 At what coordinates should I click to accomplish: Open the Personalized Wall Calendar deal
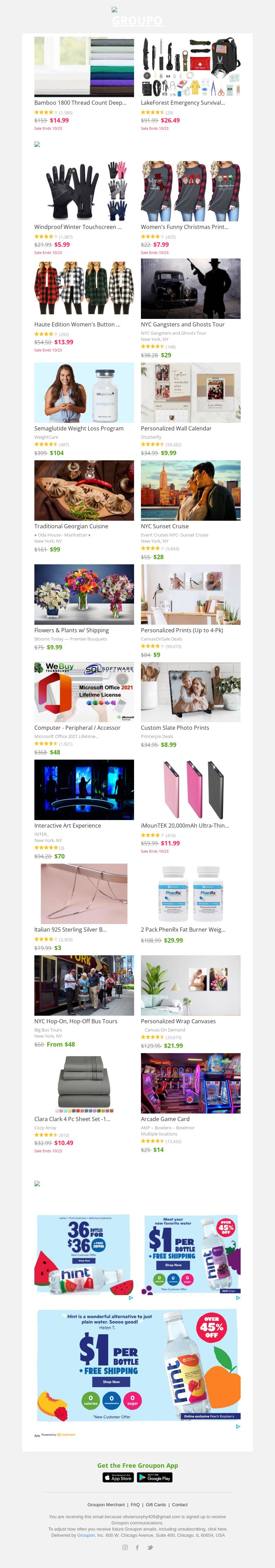[190, 393]
